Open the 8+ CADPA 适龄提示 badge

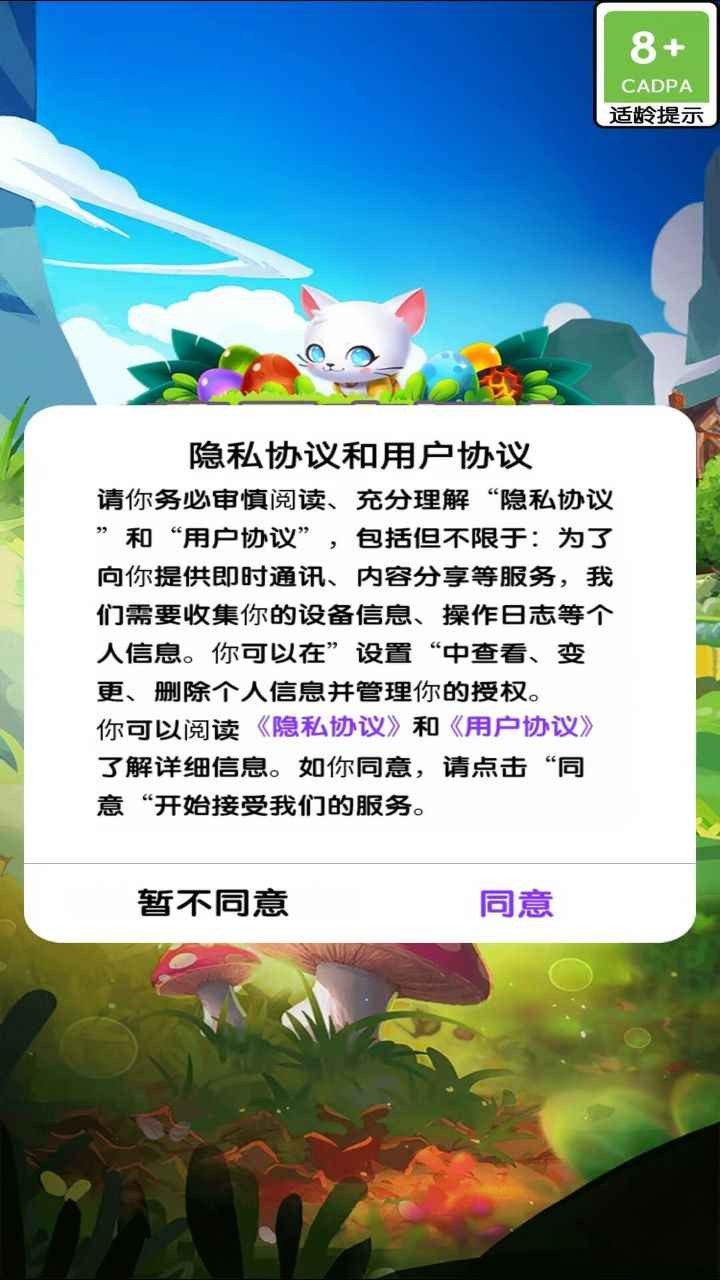657,64
